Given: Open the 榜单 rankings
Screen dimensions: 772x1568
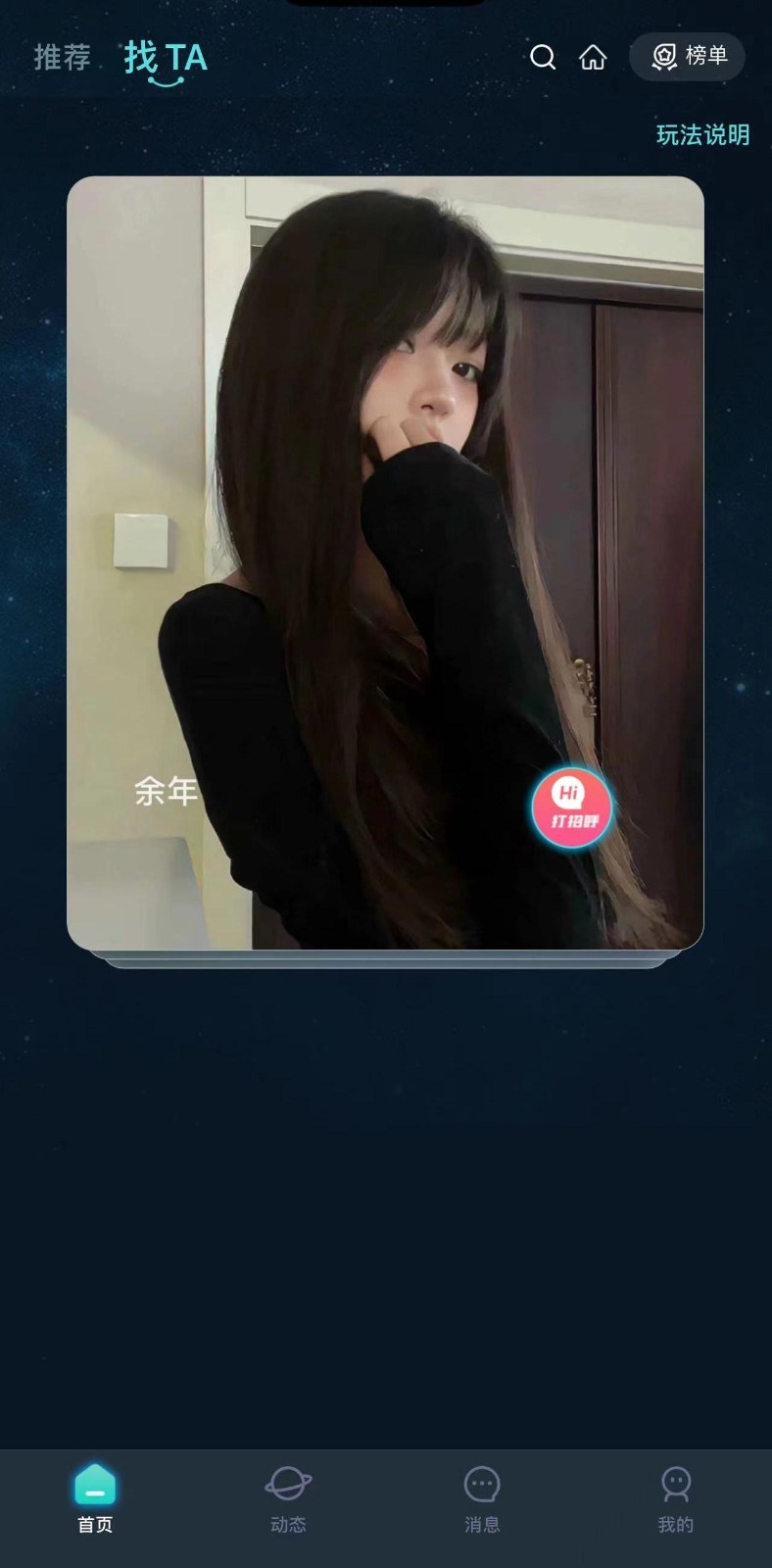Looking at the screenshot, I should coord(688,57).
